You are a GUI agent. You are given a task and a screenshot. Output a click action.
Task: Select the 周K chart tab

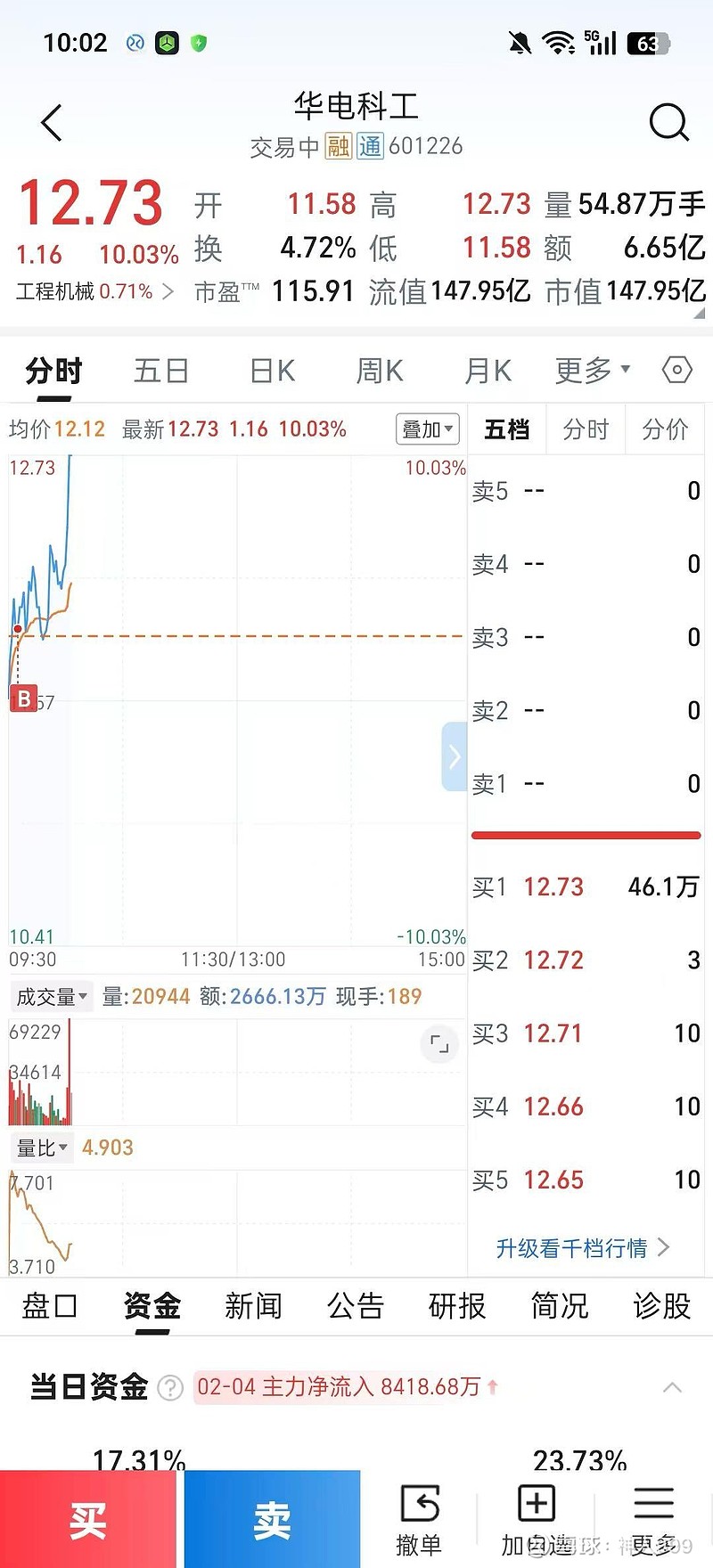[x=380, y=371]
